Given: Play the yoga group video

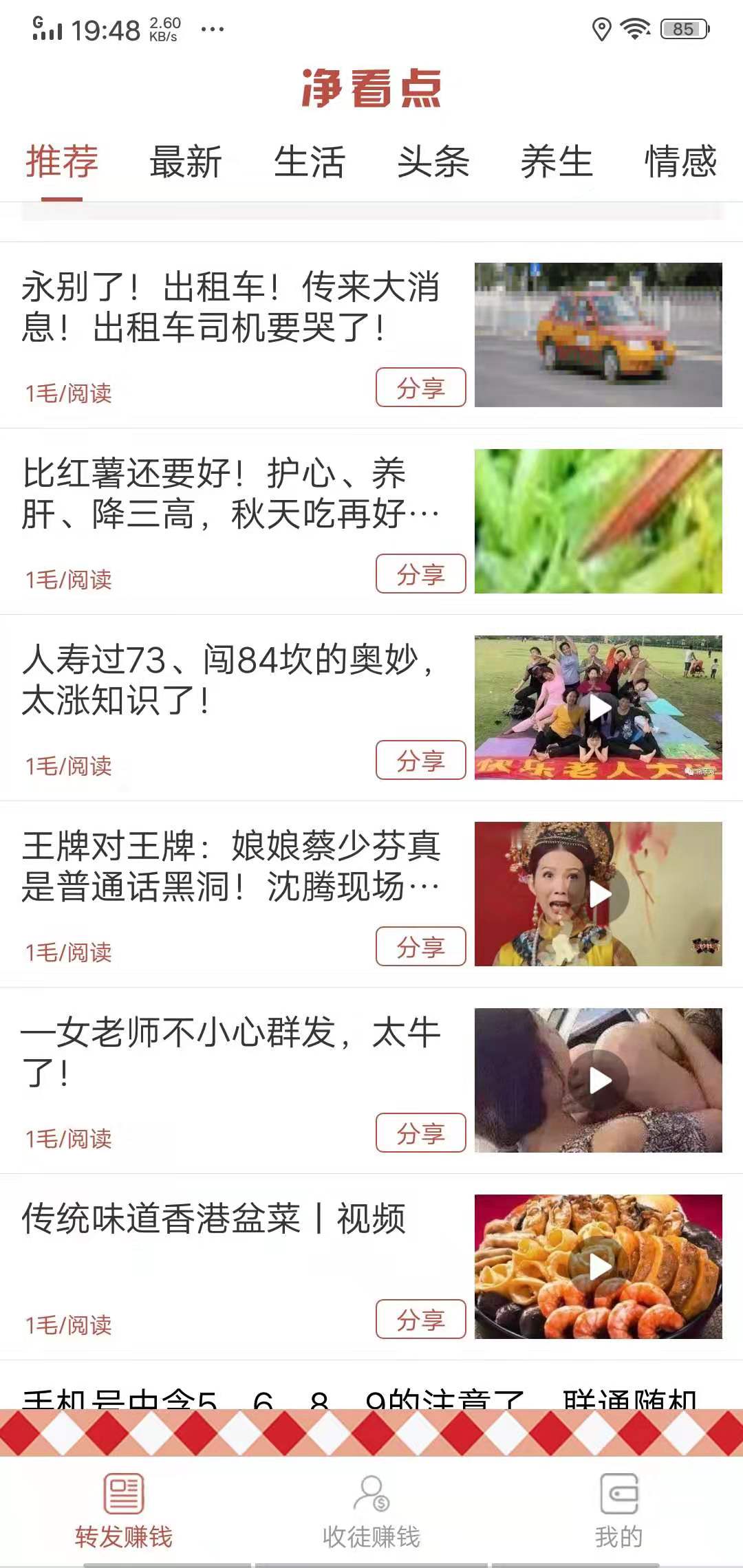Looking at the screenshot, I should click(600, 706).
